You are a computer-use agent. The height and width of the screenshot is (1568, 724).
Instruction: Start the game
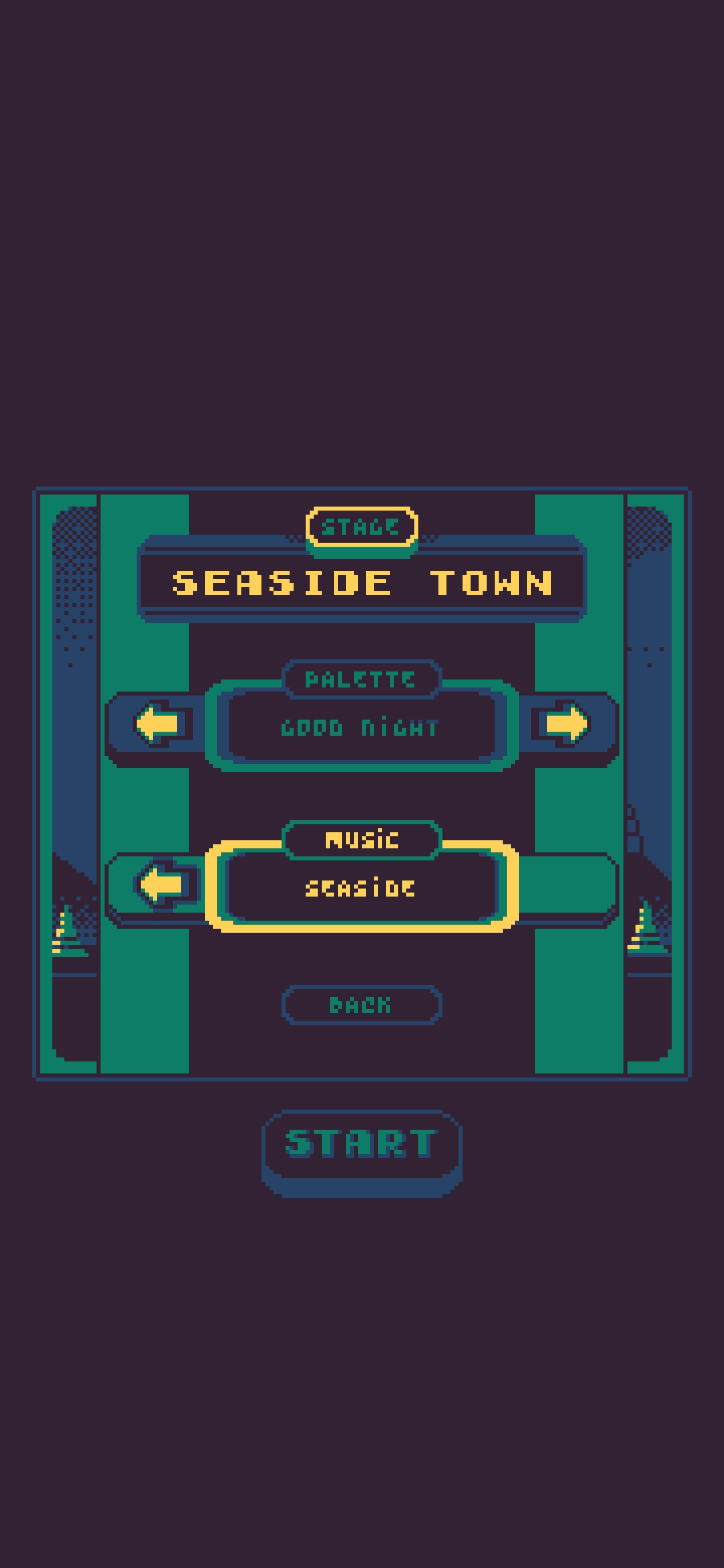click(x=361, y=1144)
